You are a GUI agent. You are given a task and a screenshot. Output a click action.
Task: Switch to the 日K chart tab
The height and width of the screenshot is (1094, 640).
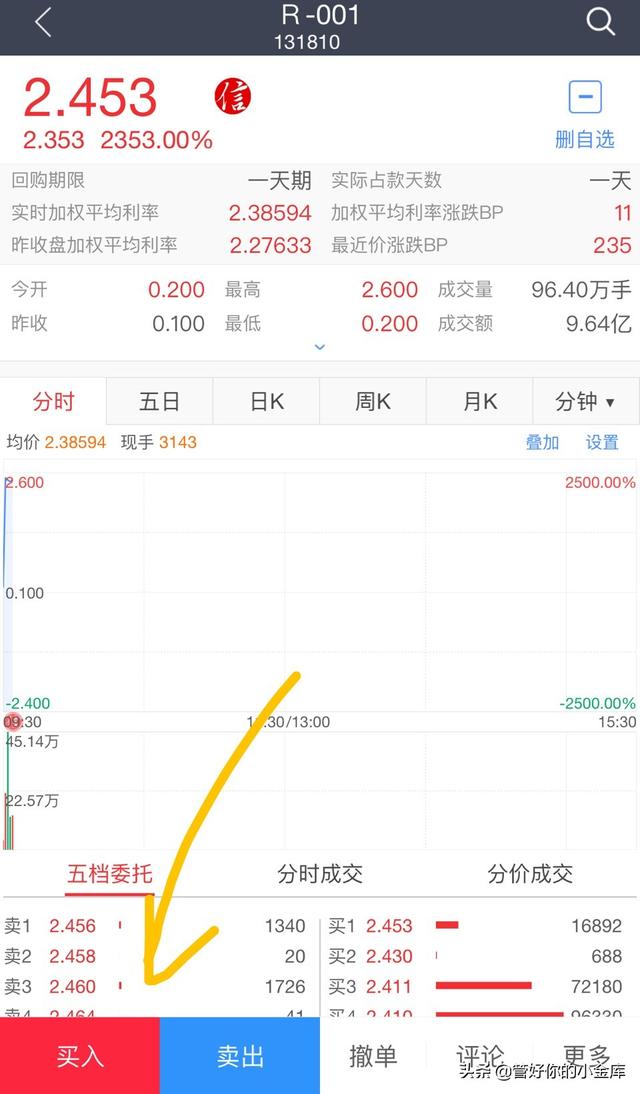(x=267, y=401)
